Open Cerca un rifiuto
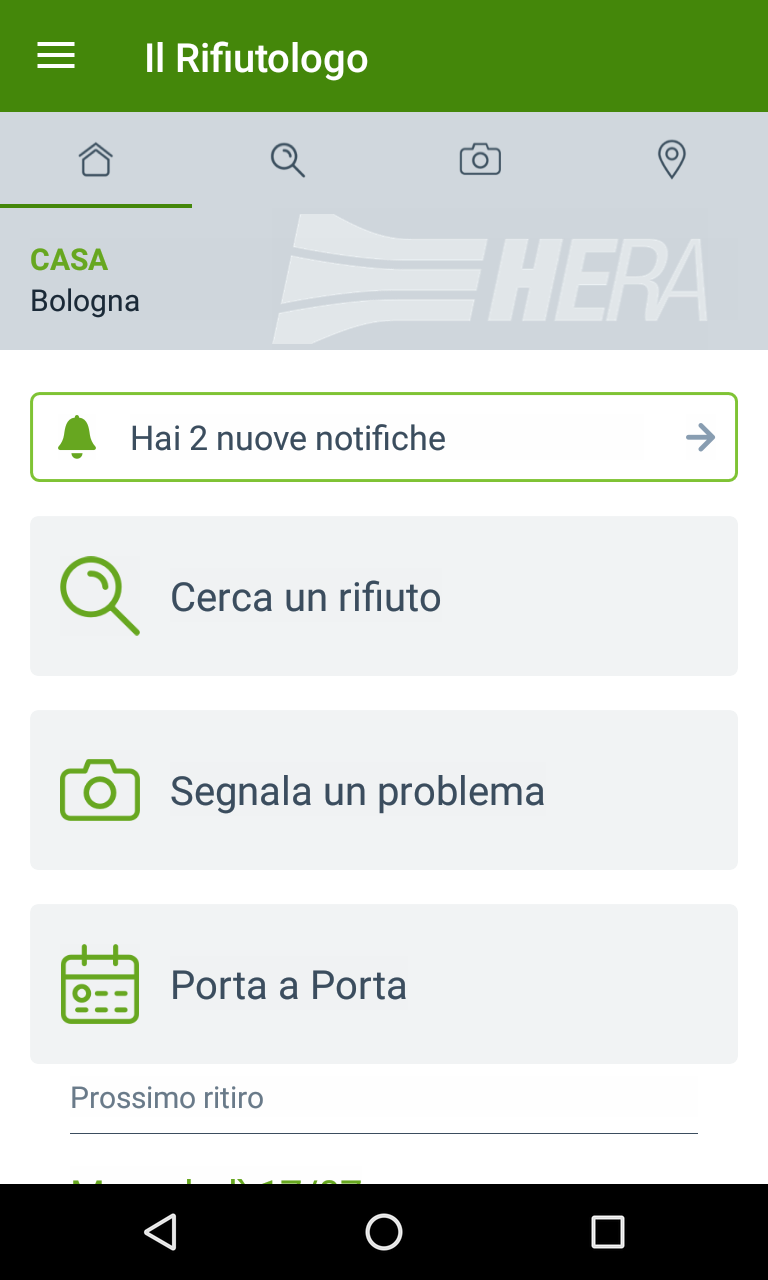The image size is (768, 1280). pos(384,596)
